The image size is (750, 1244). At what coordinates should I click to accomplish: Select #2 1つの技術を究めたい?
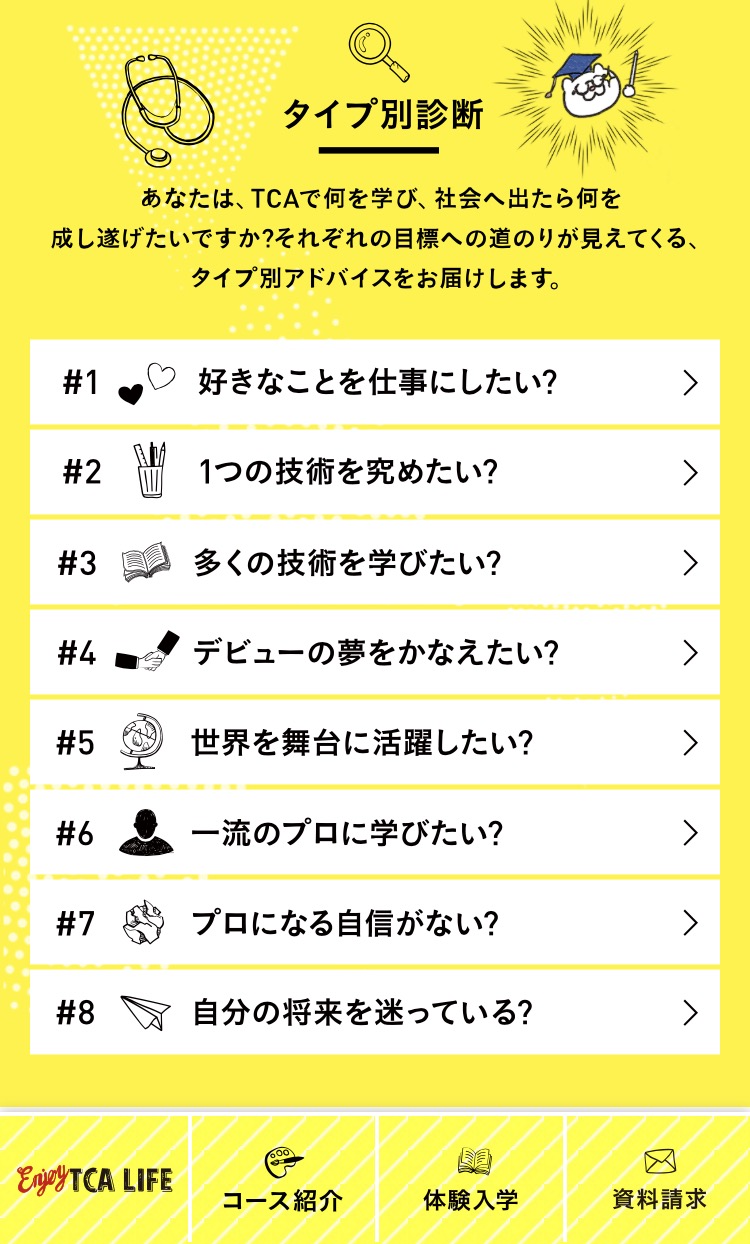click(375, 472)
